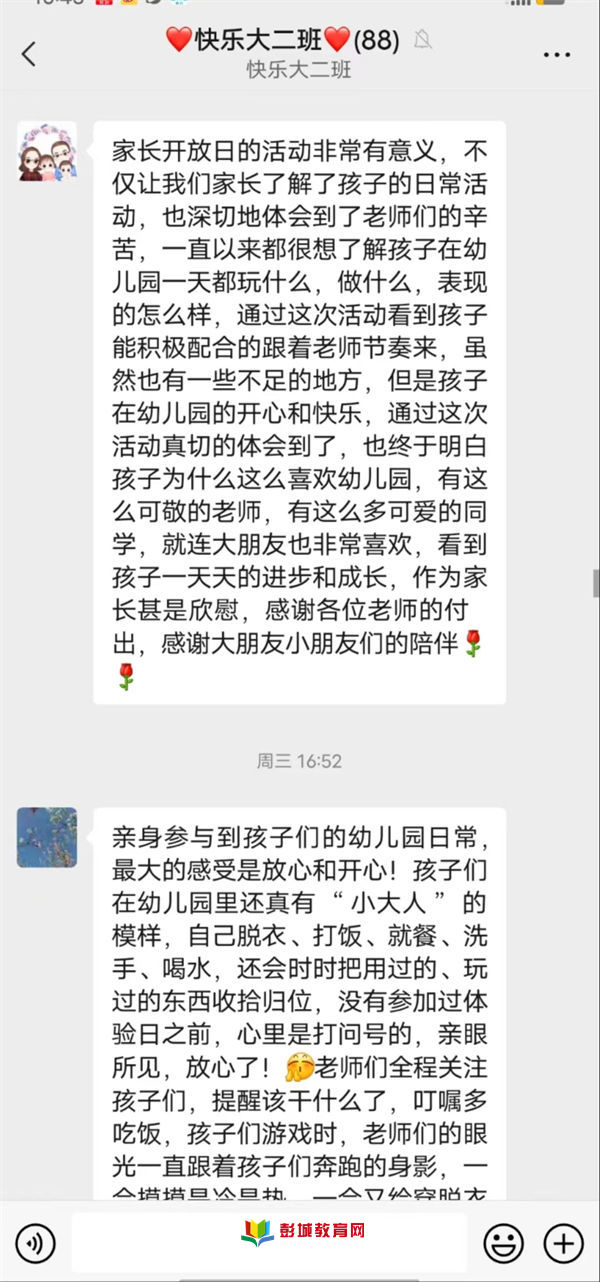
Task: Open the emoji sticker panel
Action: pyautogui.click(x=503, y=1243)
